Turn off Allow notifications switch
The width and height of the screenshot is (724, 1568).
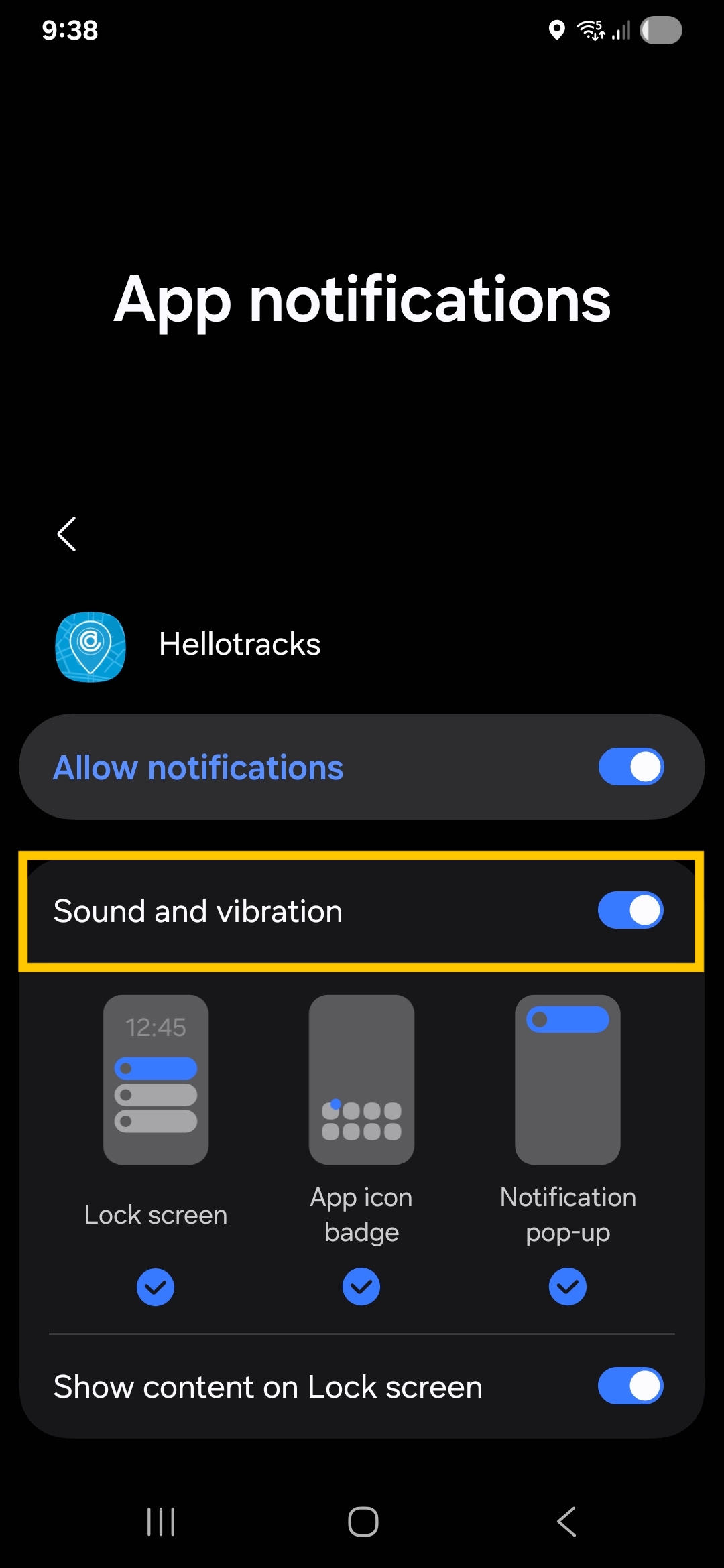(x=631, y=767)
